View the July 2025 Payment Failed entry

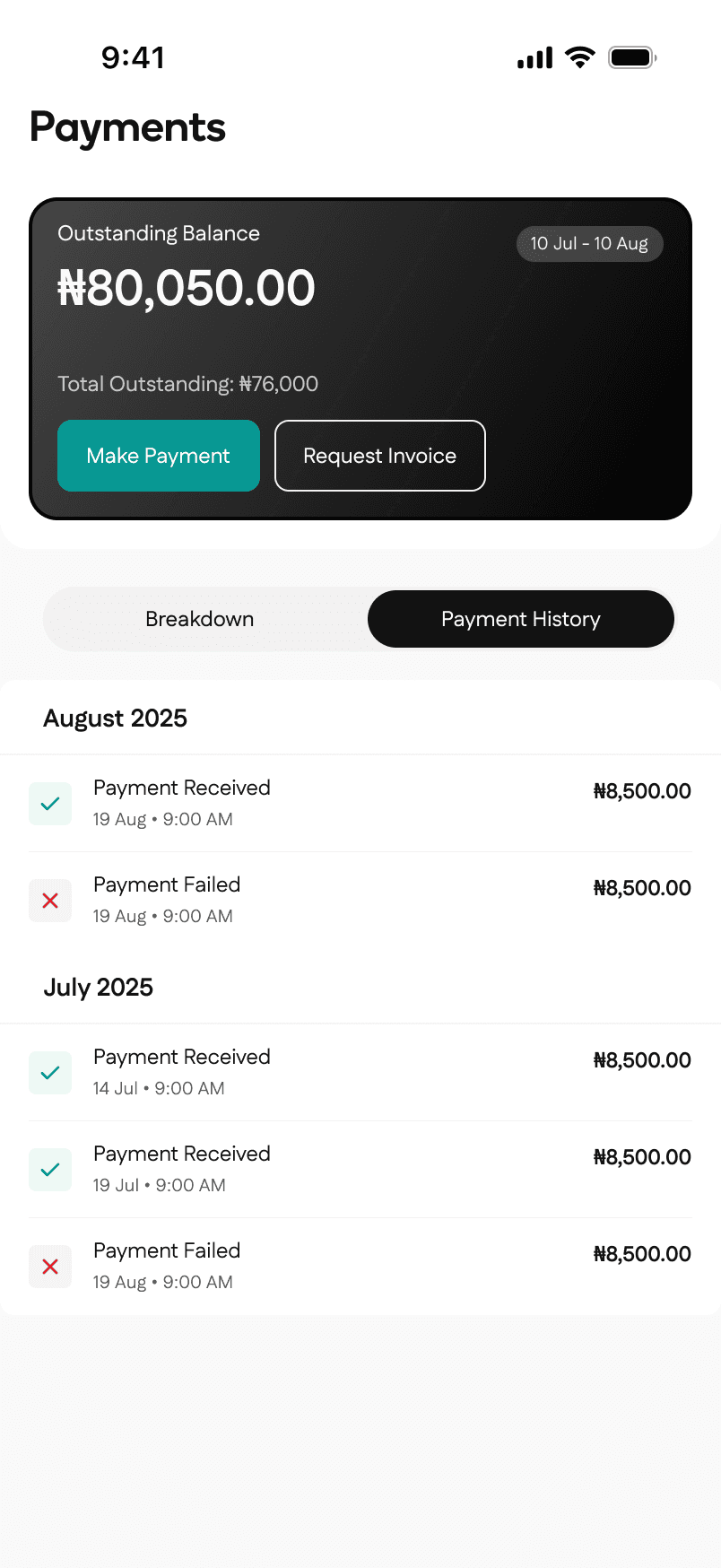[x=360, y=1266]
